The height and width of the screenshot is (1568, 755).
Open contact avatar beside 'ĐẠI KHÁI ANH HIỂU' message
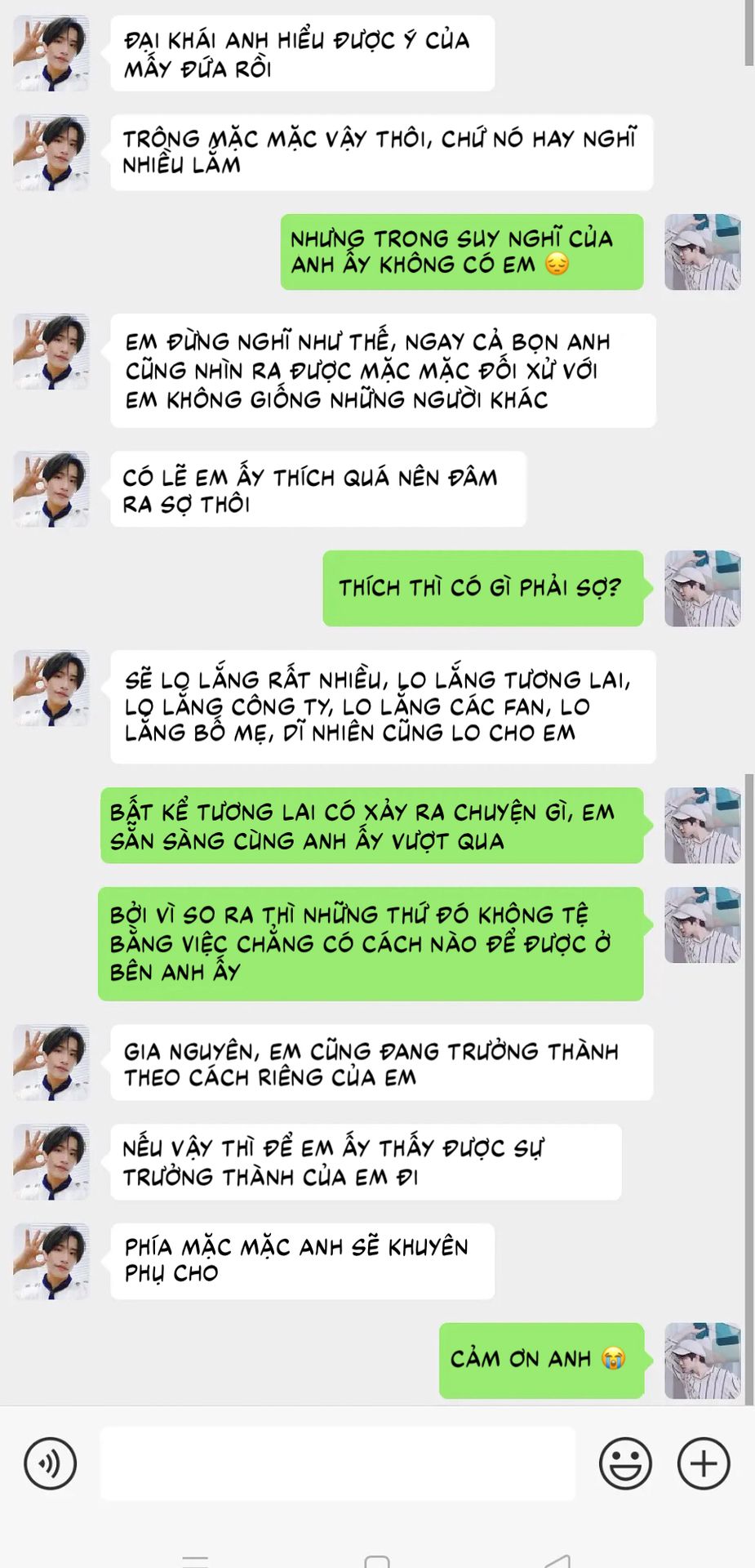[51, 52]
